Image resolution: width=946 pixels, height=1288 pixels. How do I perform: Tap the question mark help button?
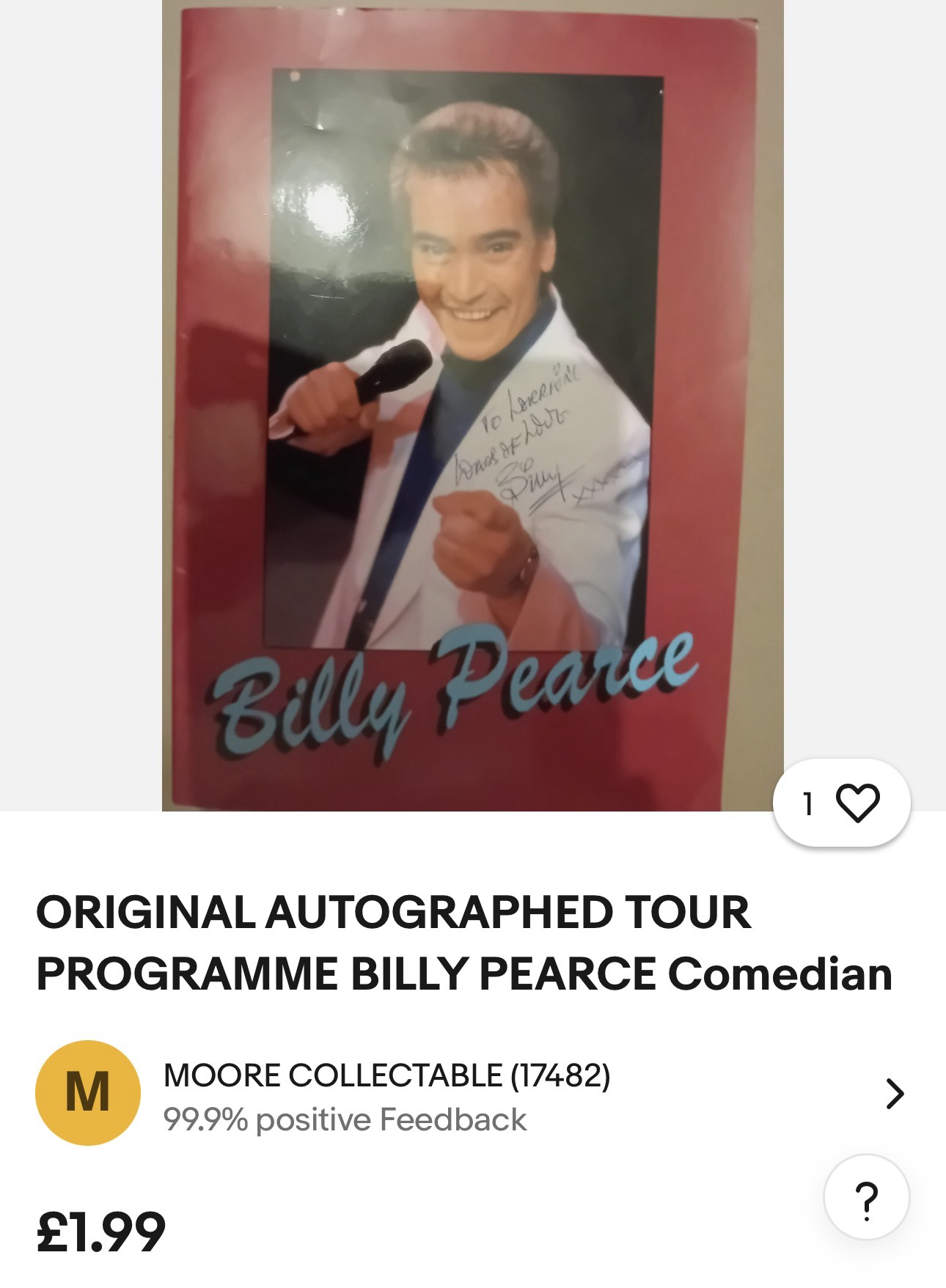pyautogui.click(x=866, y=1198)
